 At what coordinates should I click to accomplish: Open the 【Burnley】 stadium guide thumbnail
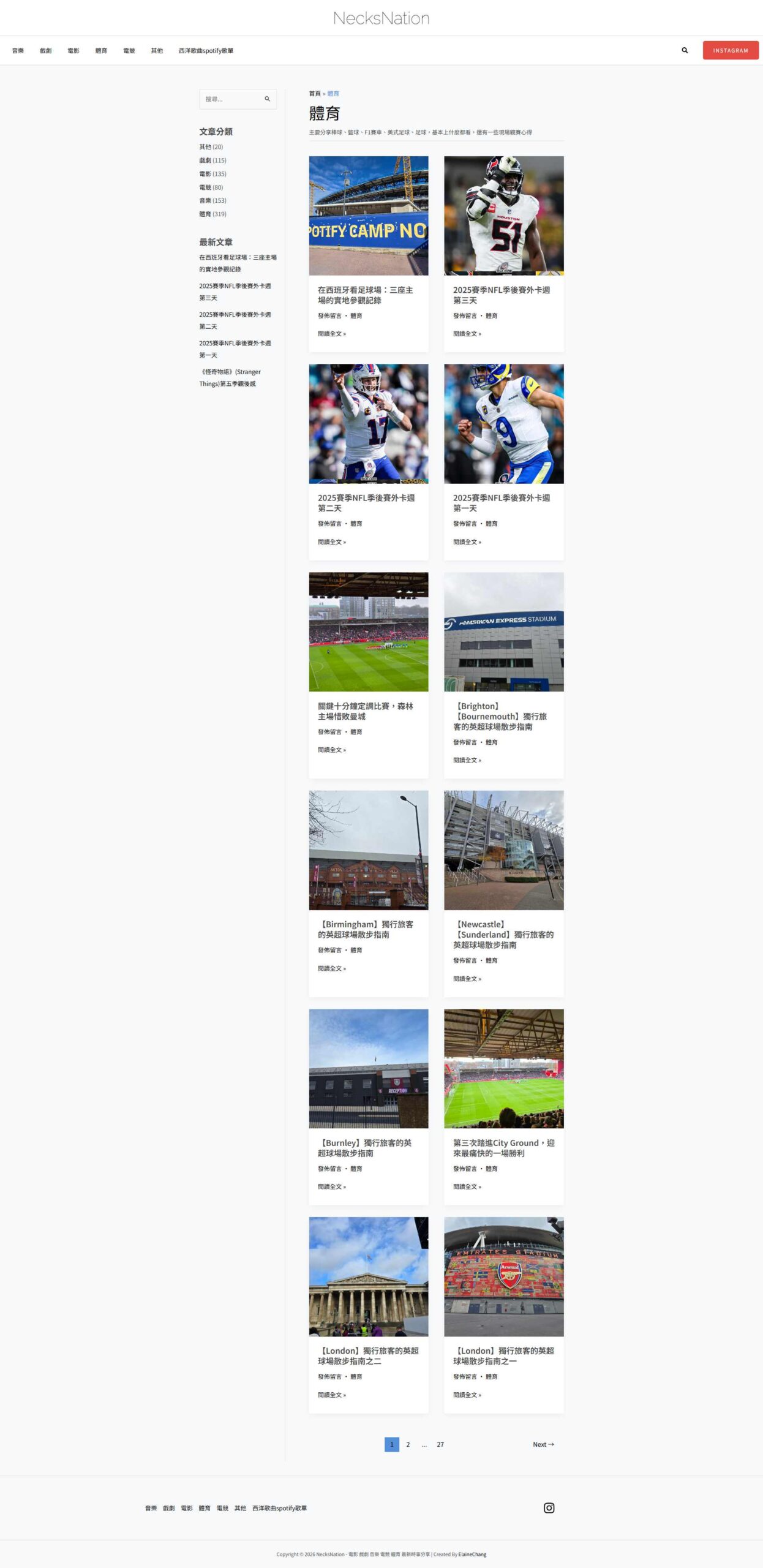pos(369,1068)
